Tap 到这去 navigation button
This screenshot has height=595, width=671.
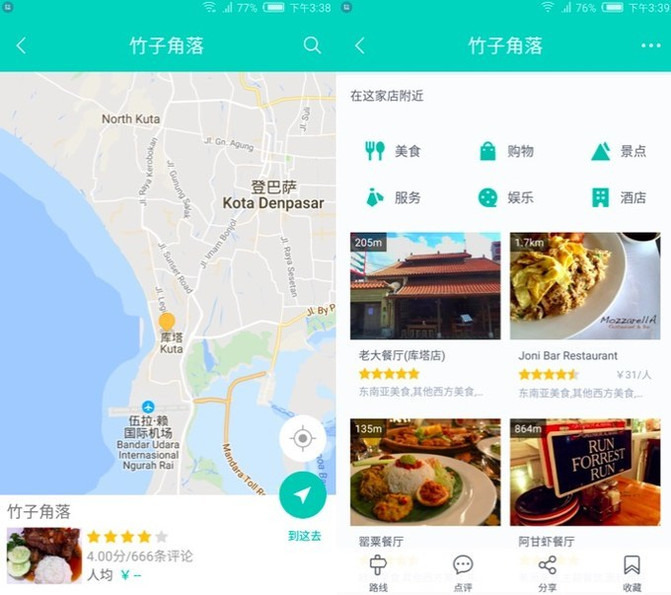pos(303,496)
